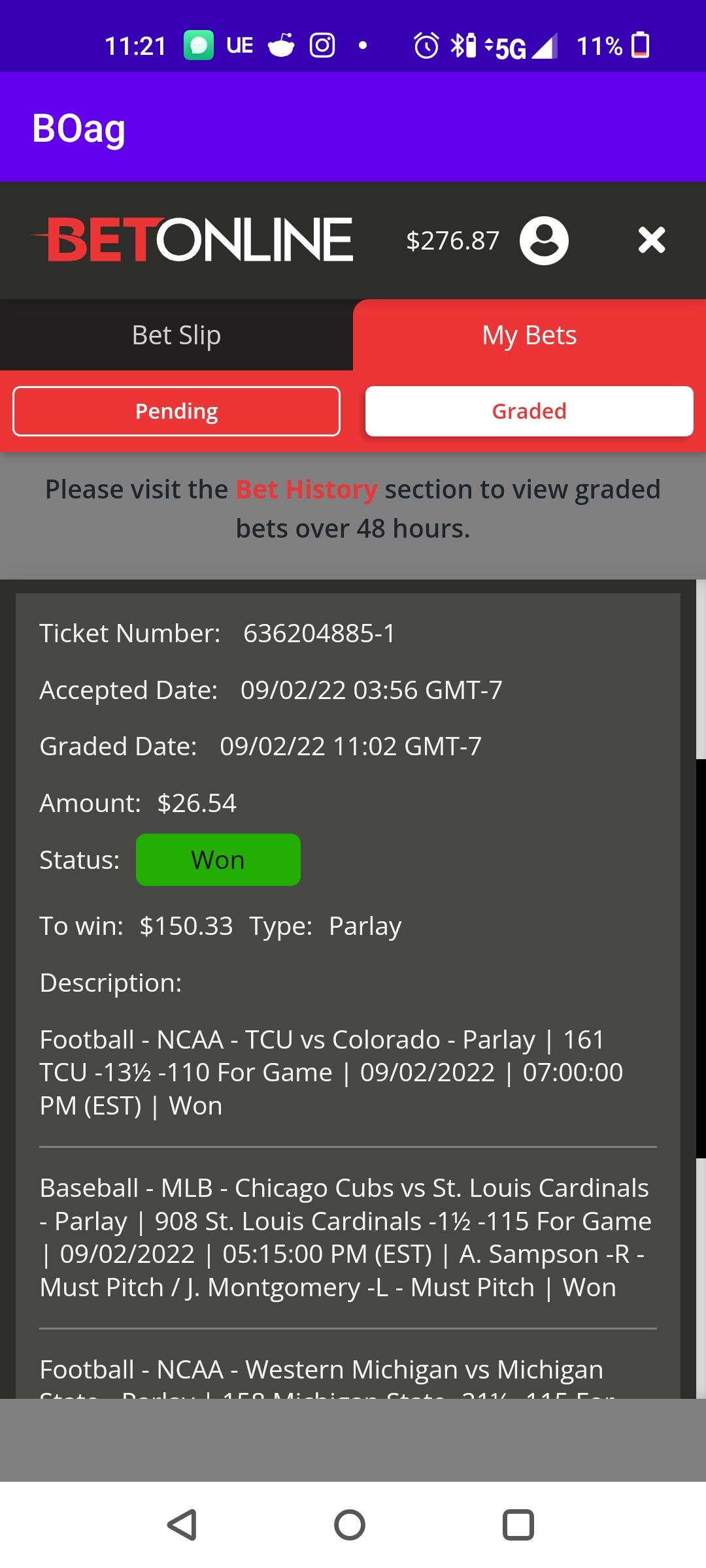The width and height of the screenshot is (706, 1568).
Task: Select the My Bets tab
Action: point(529,335)
